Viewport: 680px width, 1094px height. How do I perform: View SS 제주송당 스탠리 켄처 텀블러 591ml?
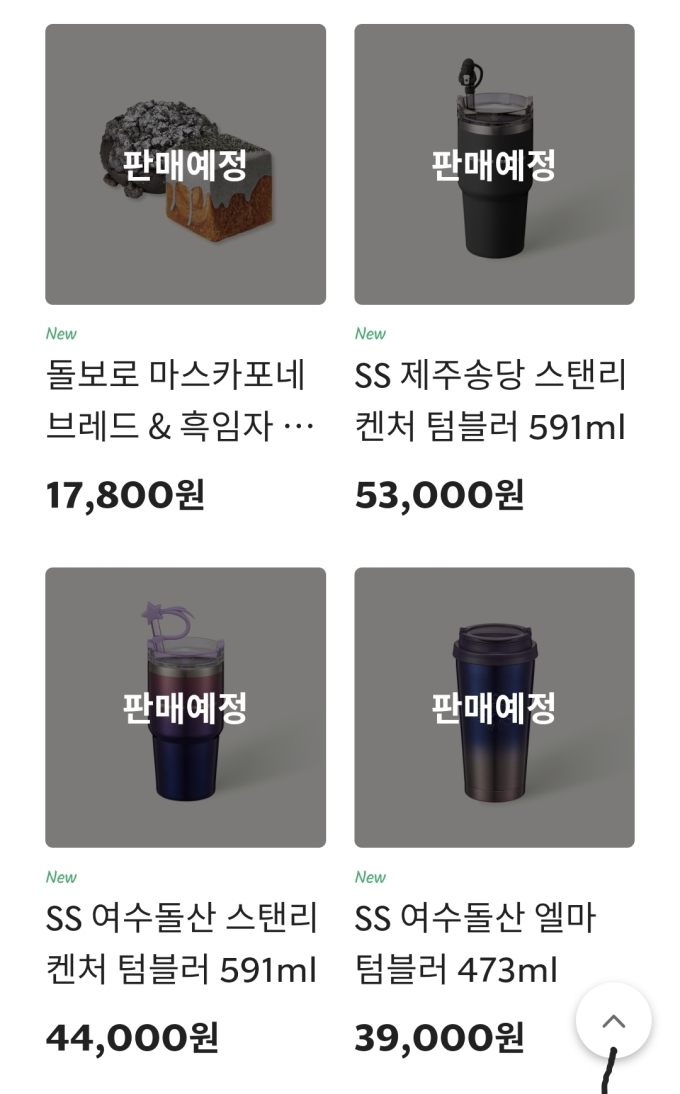click(494, 165)
